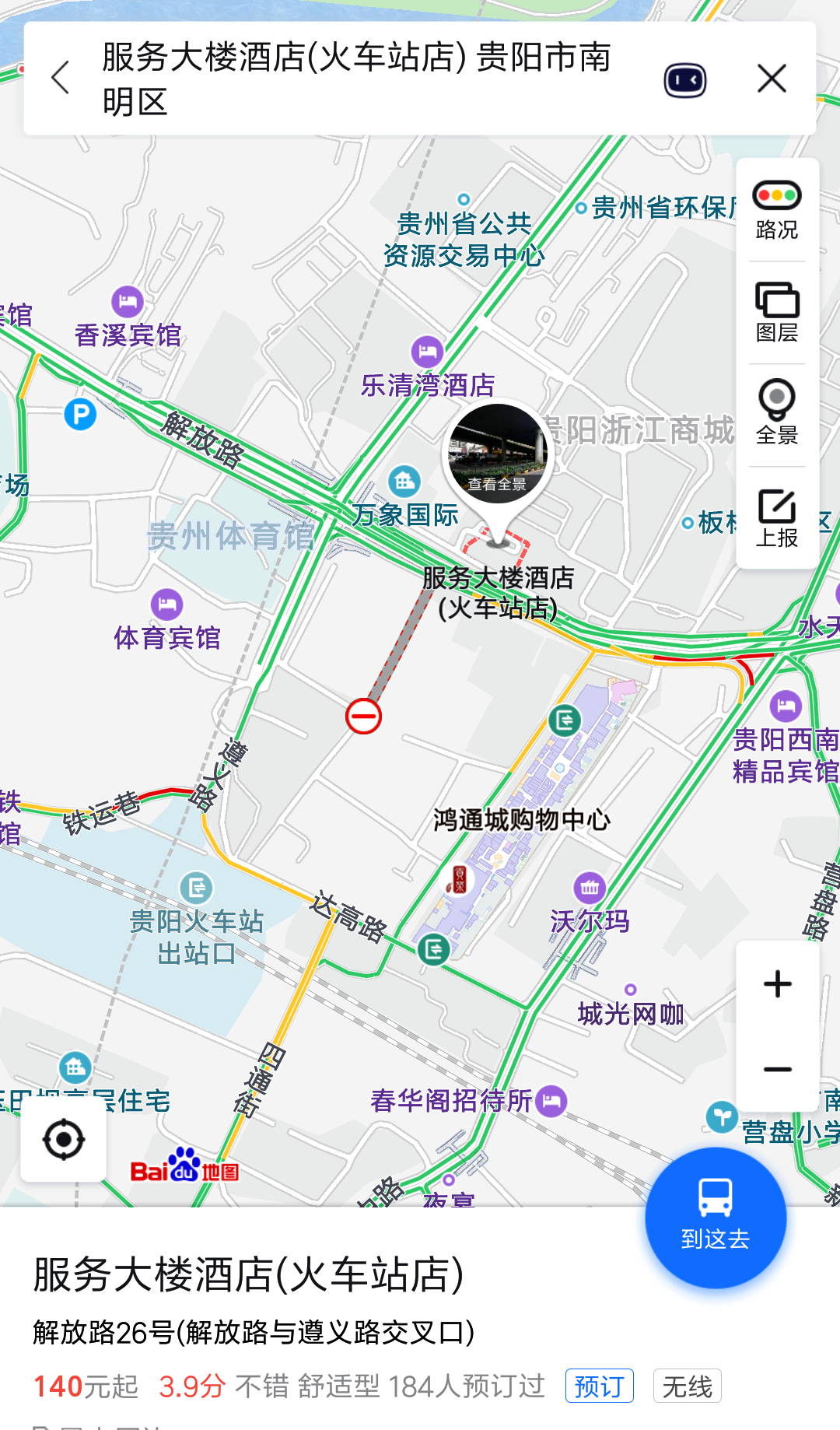Clear the search with the X
This screenshot has height=1430, width=840.
click(x=772, y=79)
